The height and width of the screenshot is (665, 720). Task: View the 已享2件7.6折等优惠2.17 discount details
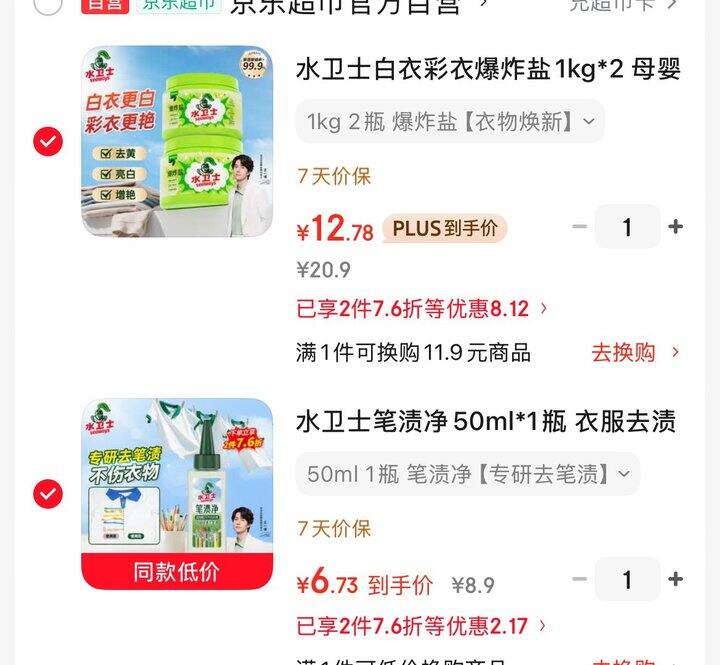coord(422,627)
